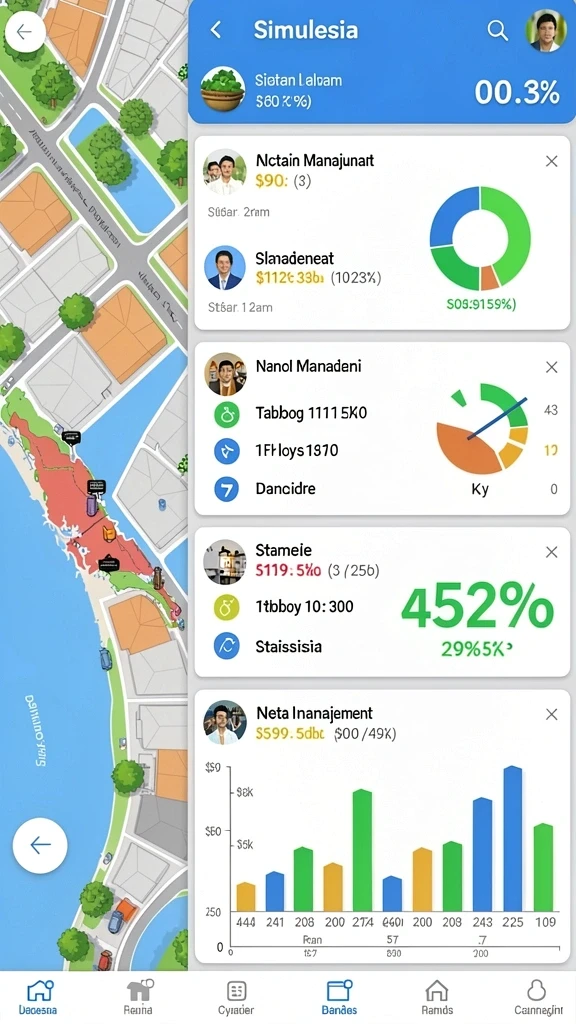Open the Renia tab
The width and height of the screenshot is (576, 1024).
138,997
